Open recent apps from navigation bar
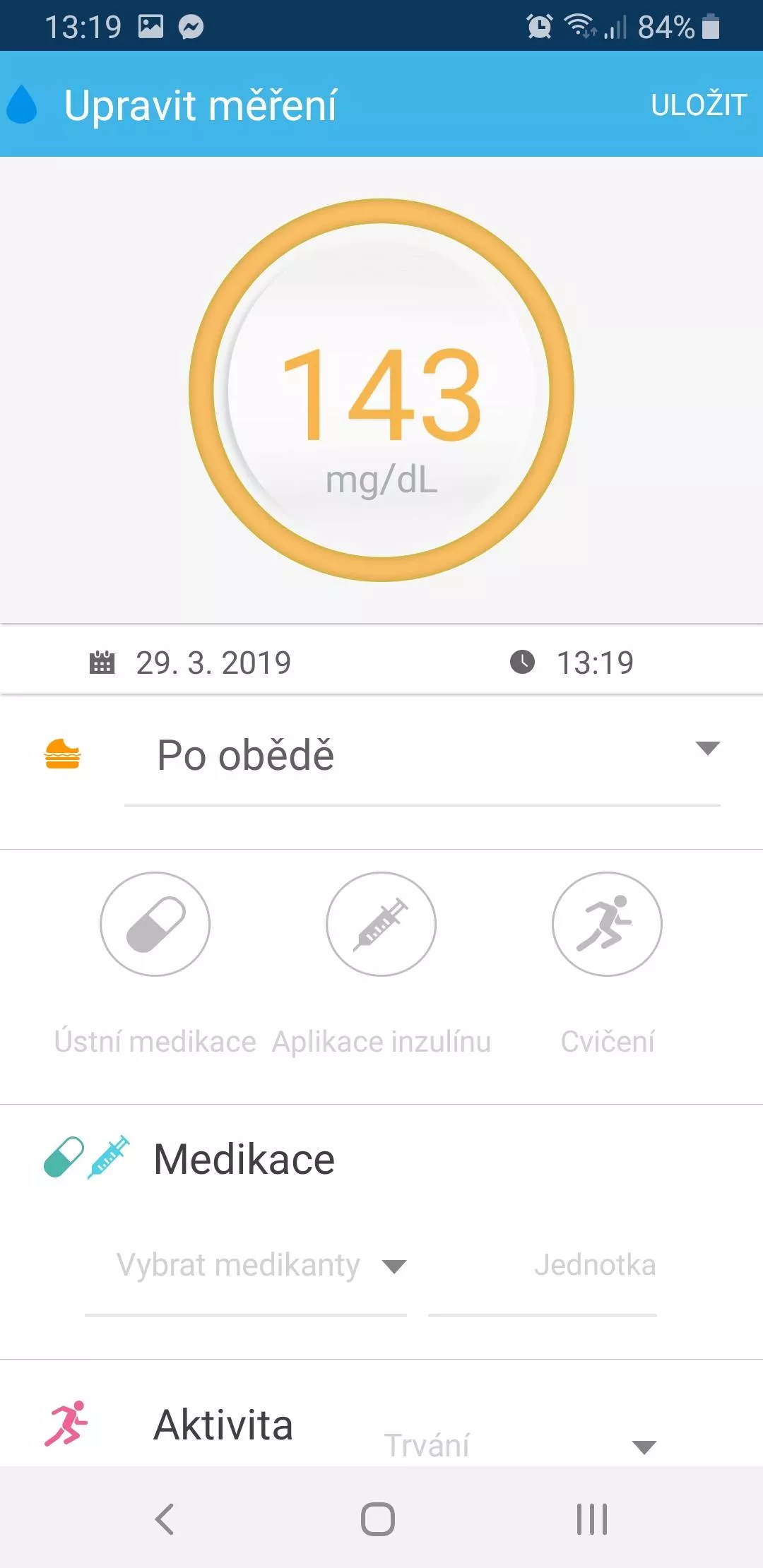Screen dimensions: 763x1568 coord(592,1519)
